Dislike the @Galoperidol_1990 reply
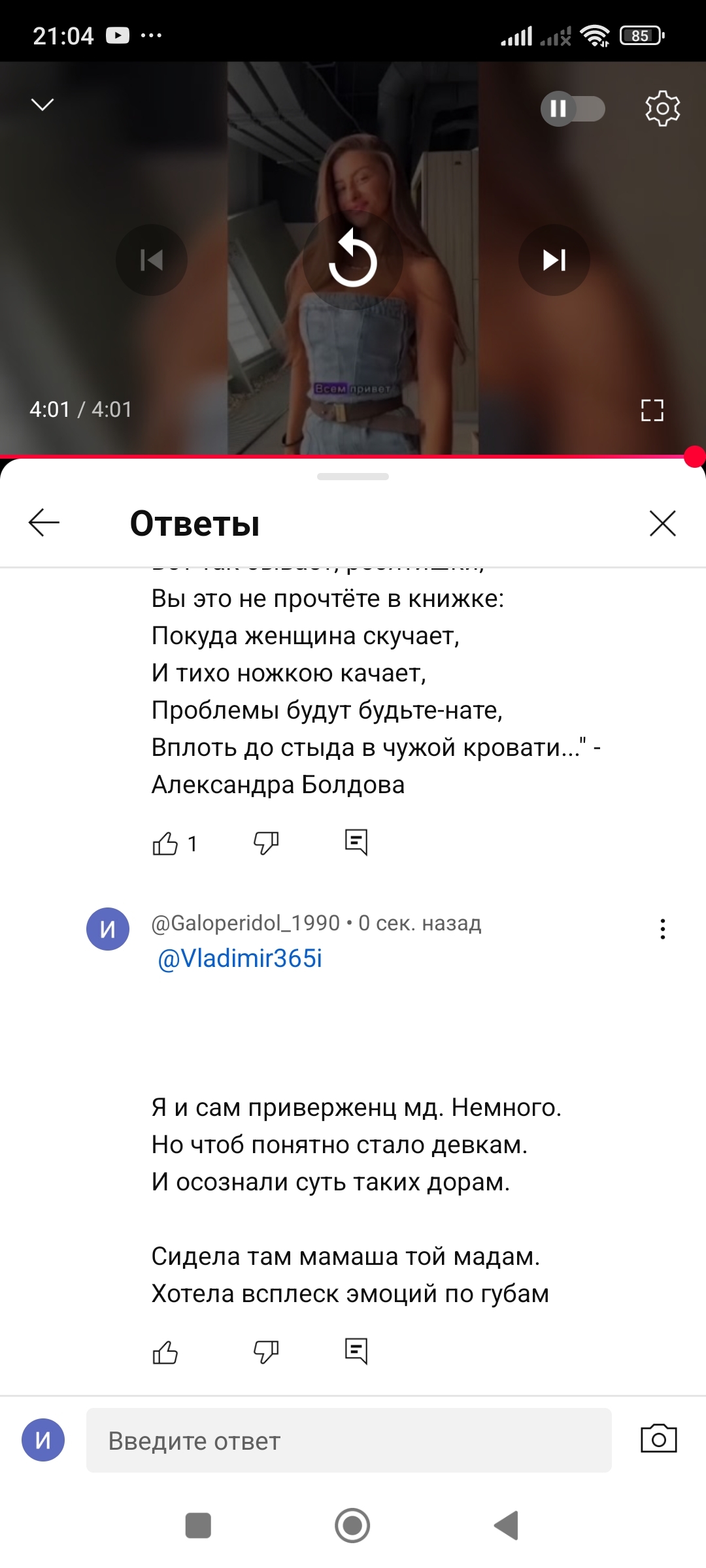The width and height of the screenshot is (706, 1568). pos(266,1352)
